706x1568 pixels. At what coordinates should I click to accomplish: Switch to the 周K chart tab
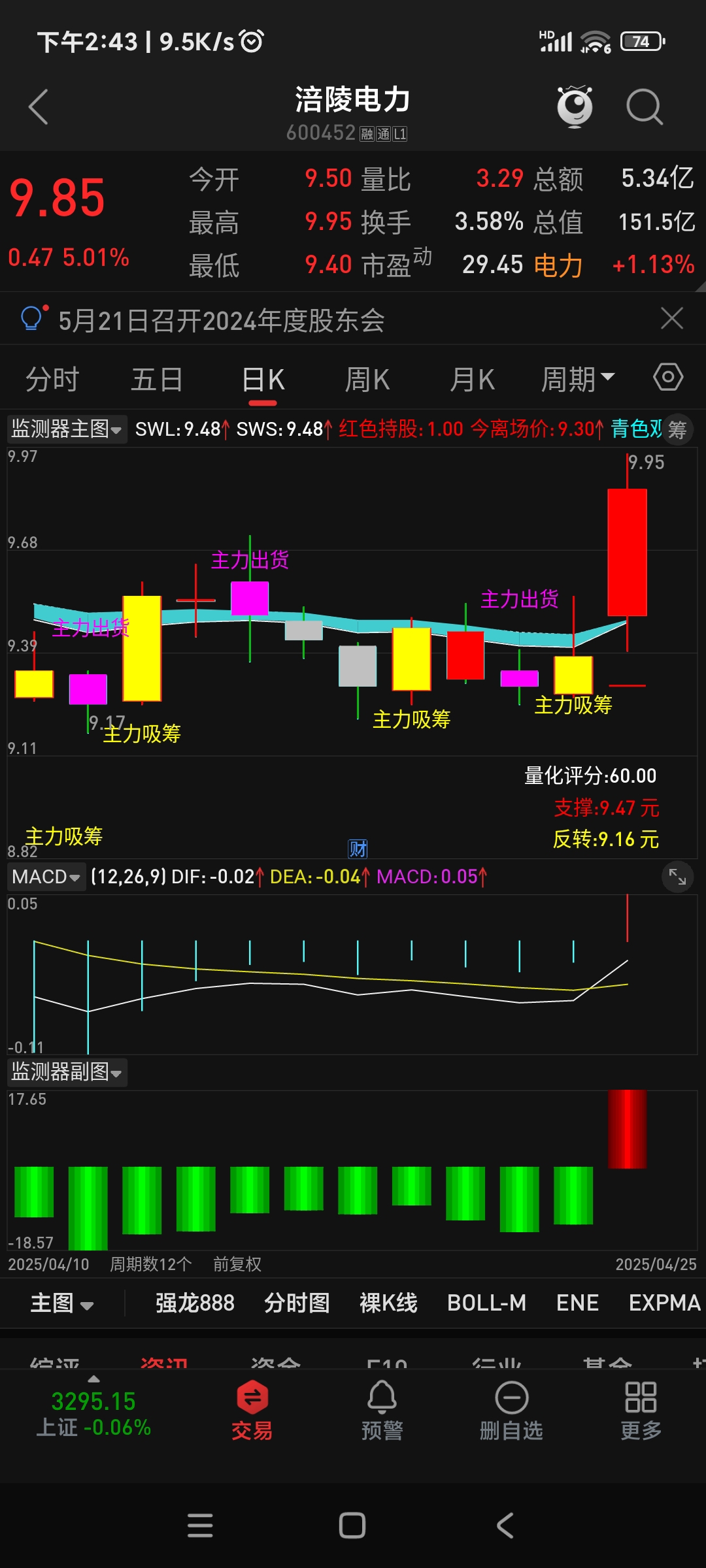(x=367, y=380)
